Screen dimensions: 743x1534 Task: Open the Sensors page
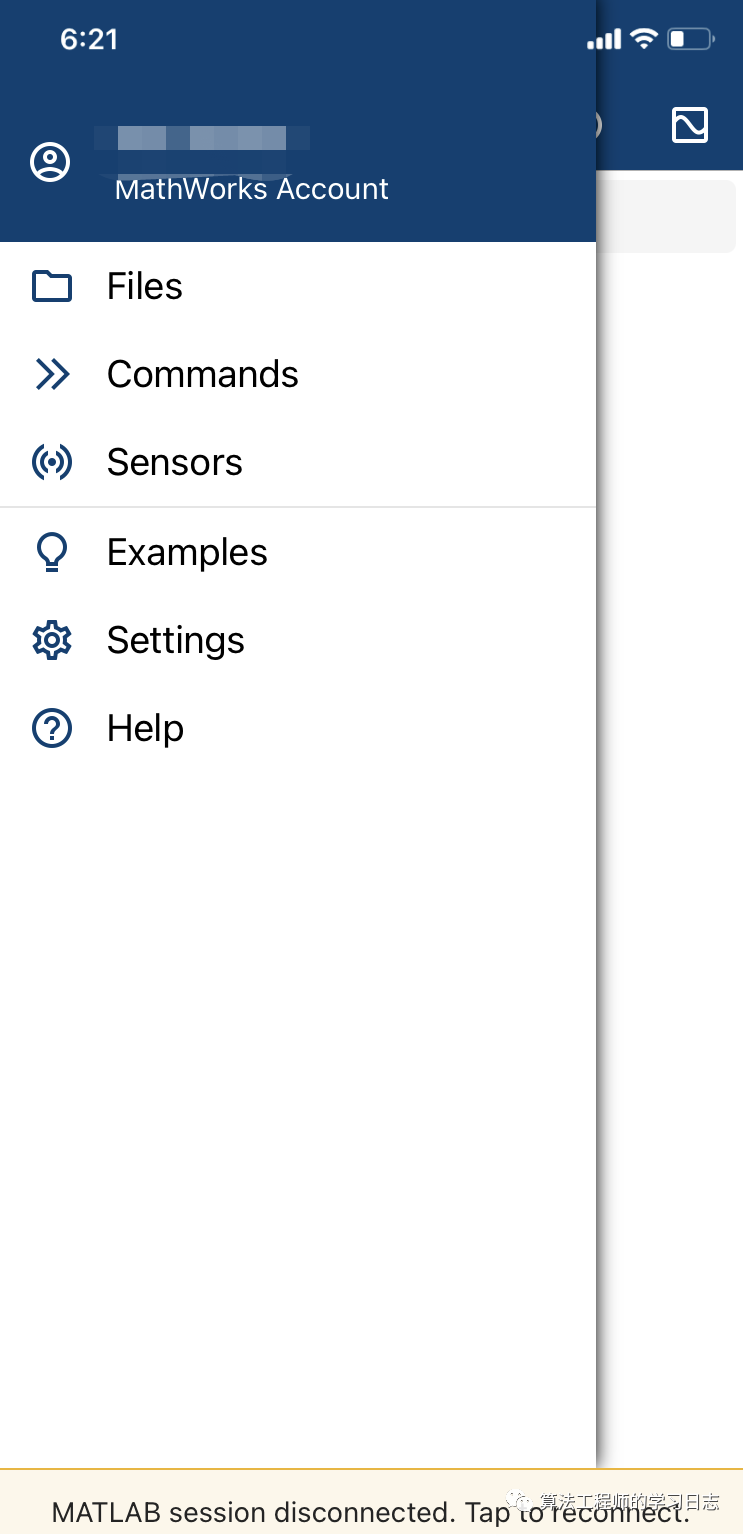174,463
